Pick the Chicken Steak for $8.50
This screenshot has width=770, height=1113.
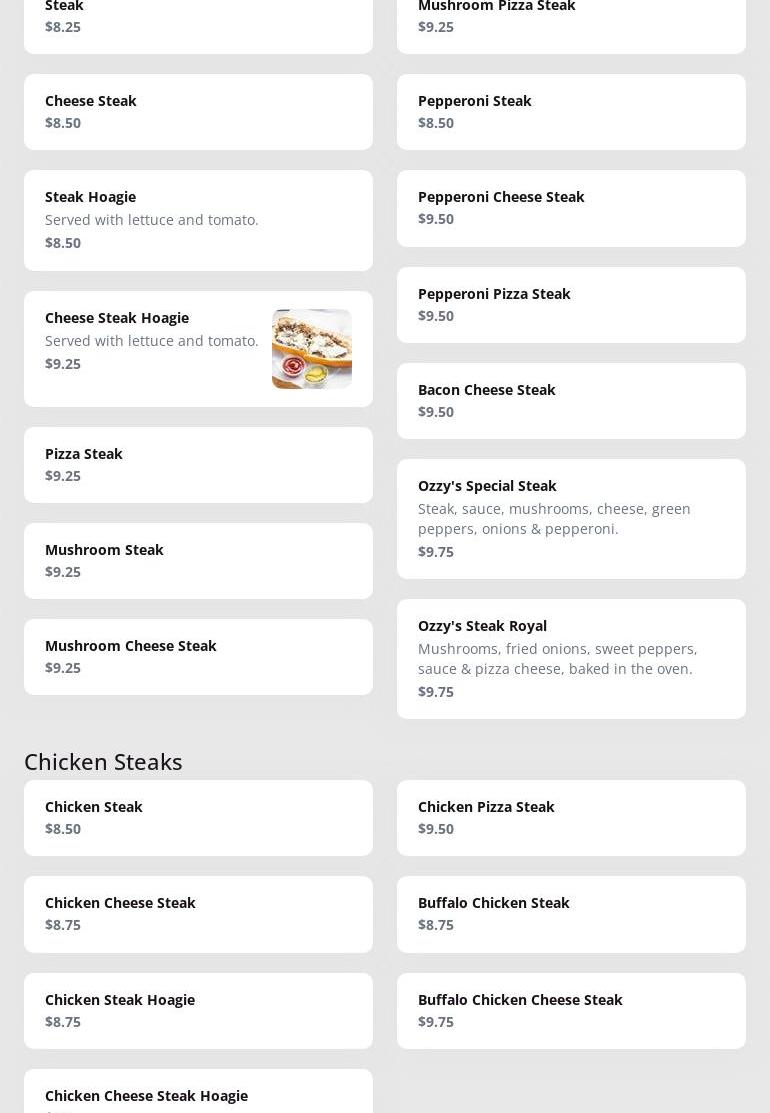(198, 818)
